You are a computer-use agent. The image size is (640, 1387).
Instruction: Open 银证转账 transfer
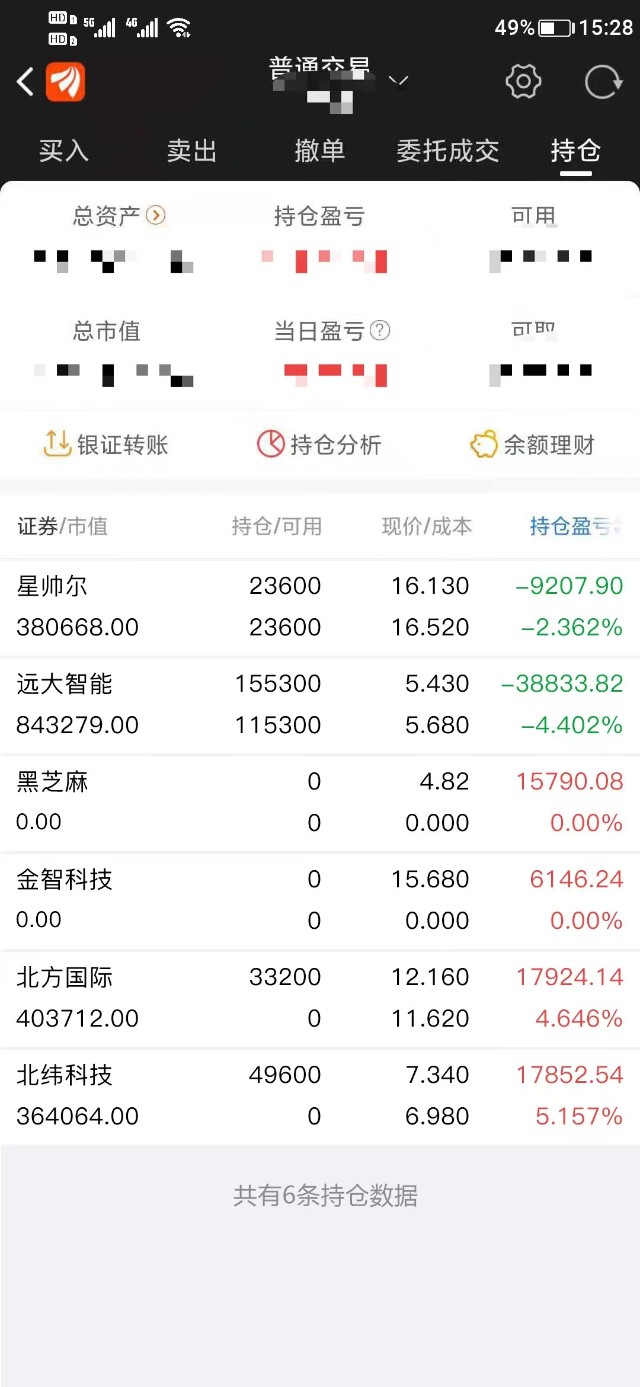[106, 445]
